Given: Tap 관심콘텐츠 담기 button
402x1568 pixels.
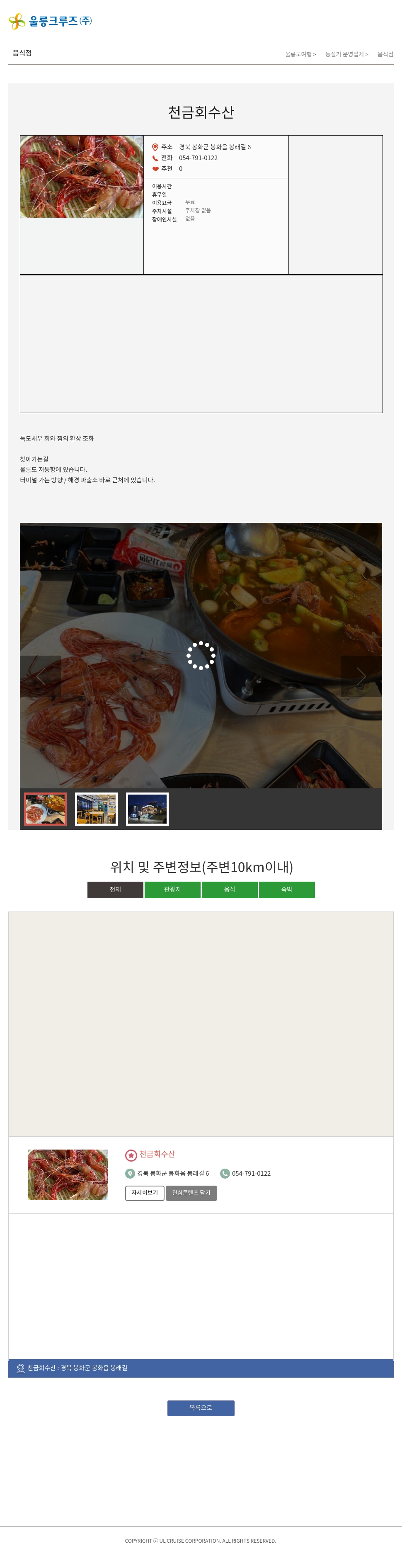Looking at the screenshot, I should (x=191, y=1192).
